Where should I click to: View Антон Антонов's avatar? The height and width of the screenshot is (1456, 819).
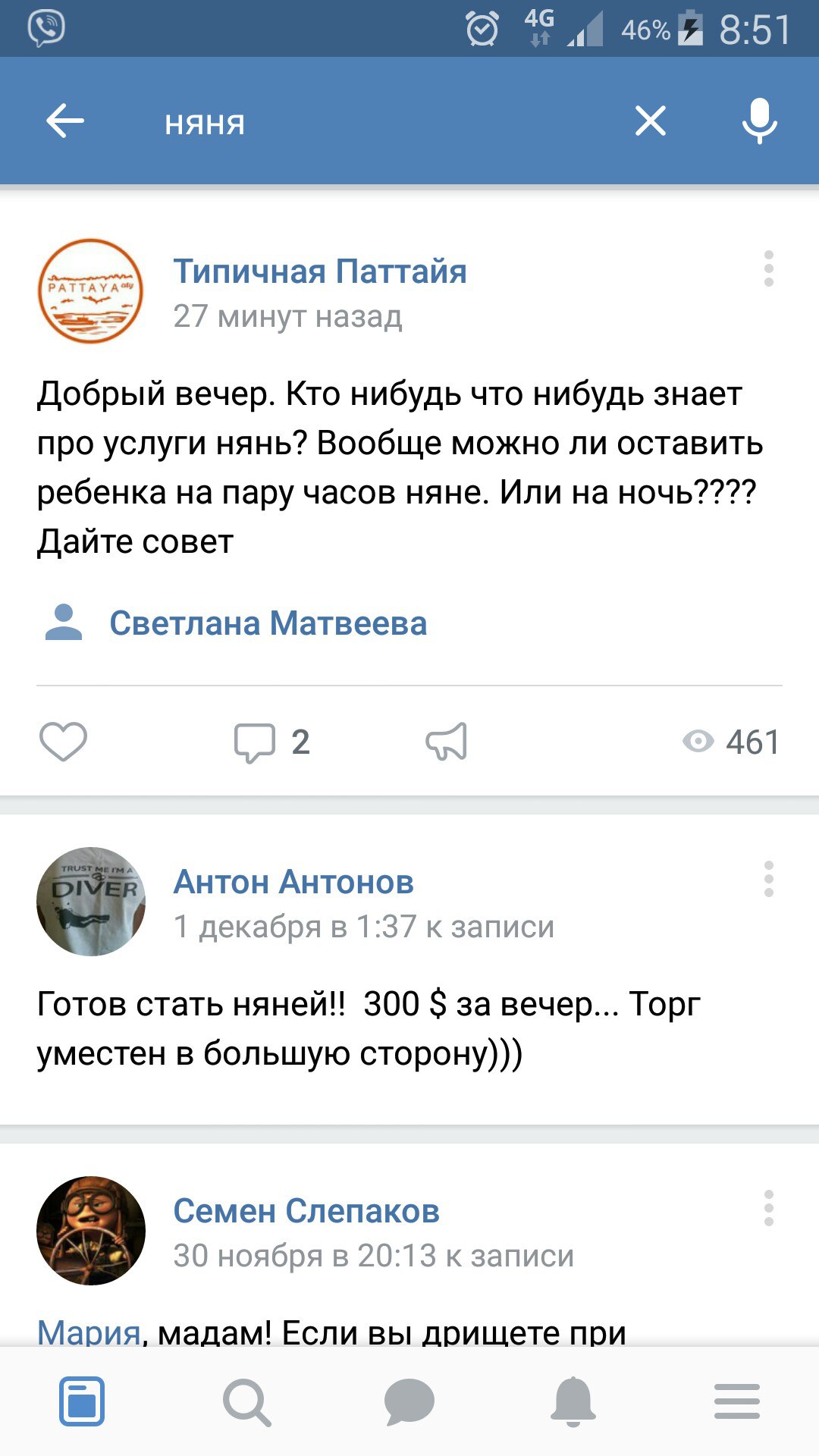91,902
